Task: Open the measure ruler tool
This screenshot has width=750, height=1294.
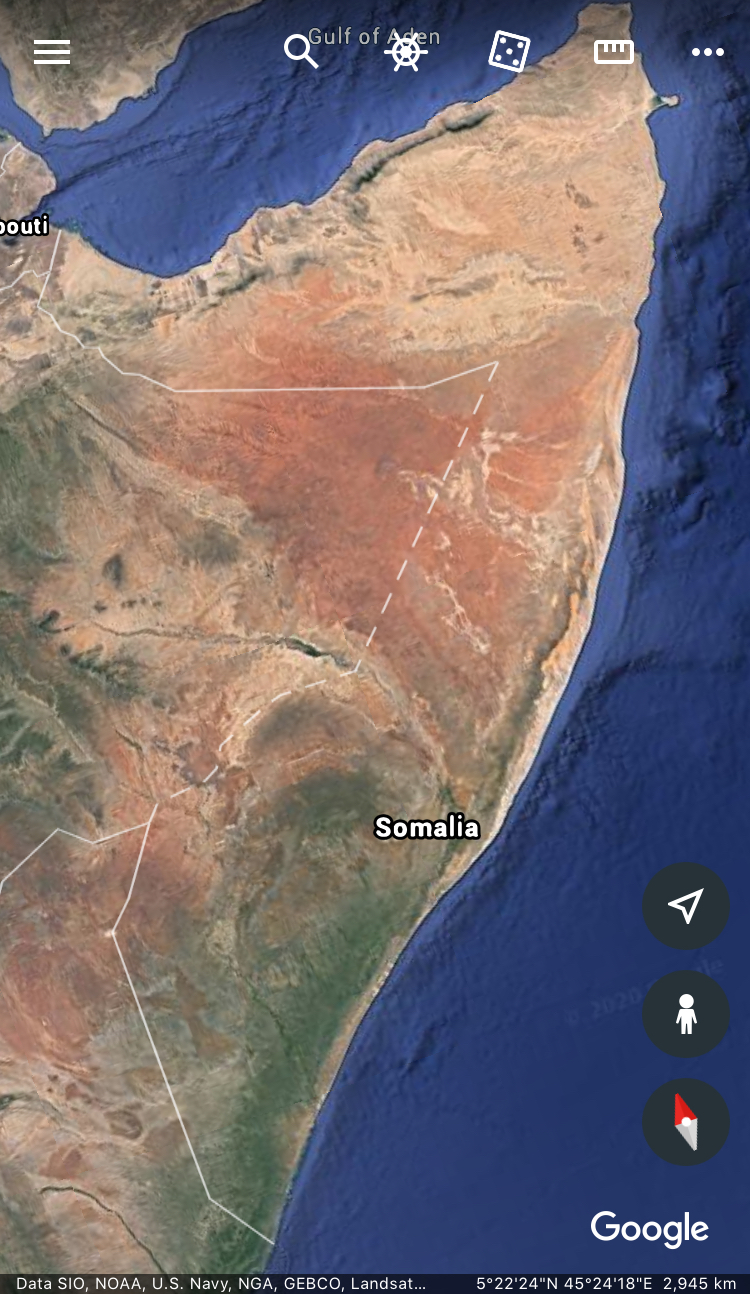Action: [614, 52]
